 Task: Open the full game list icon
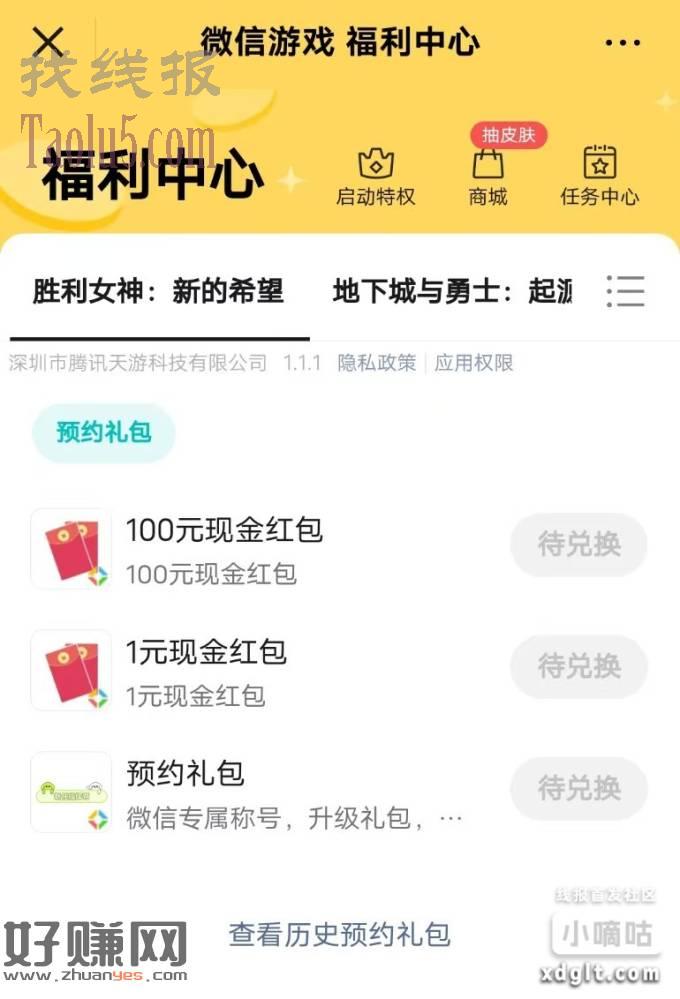pos(626,291)
